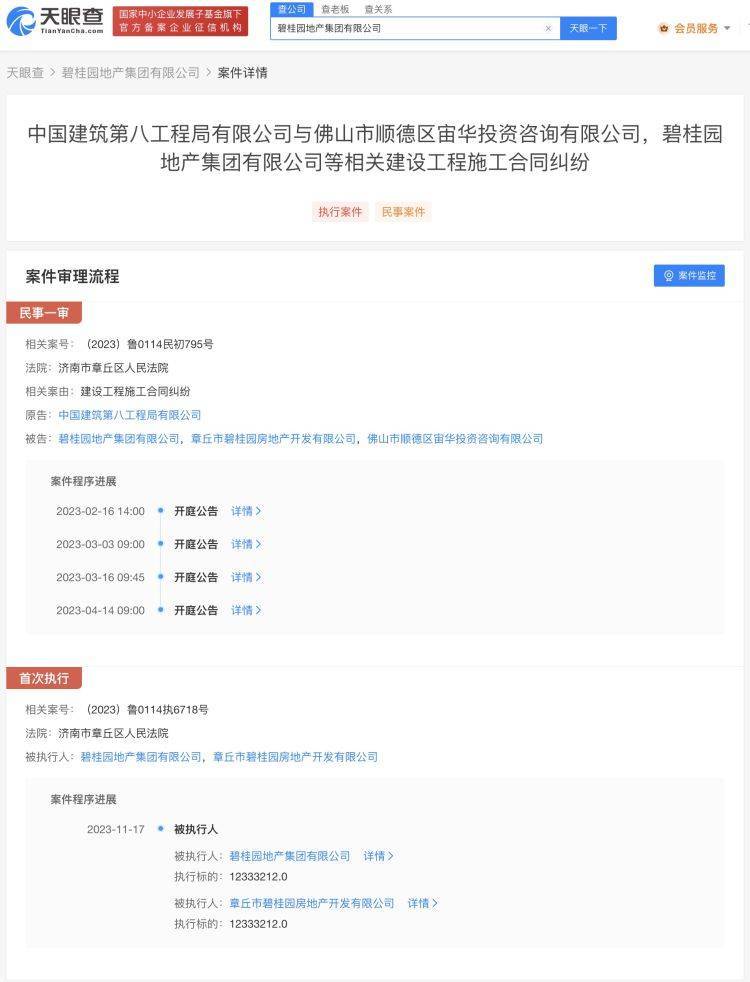The height and width of the screenshot is (982, 750).
Task: View 详情 for 2023-03-16 开庭公告
Action: pyautogui.click(x=246, y=577)
